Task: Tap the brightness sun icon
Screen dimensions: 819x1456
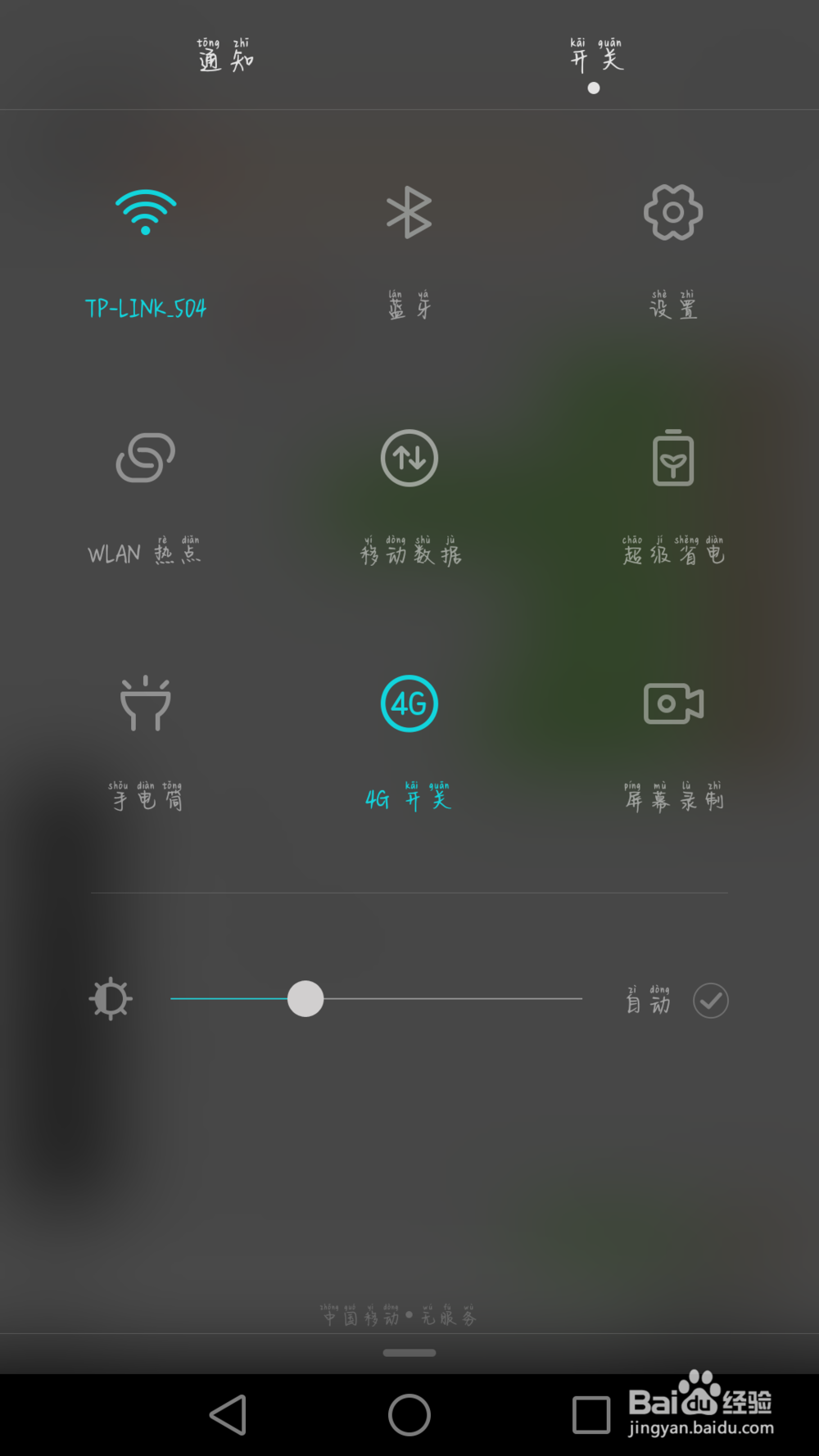Action: (x=111, y=998)
